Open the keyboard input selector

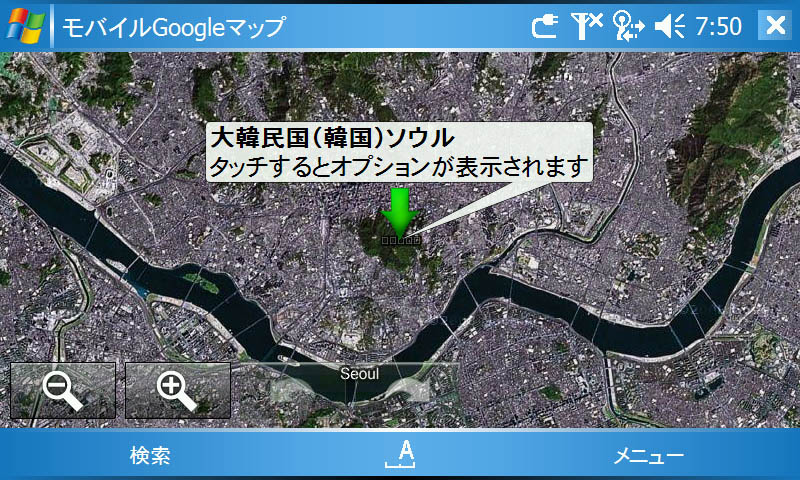point(400,456)
